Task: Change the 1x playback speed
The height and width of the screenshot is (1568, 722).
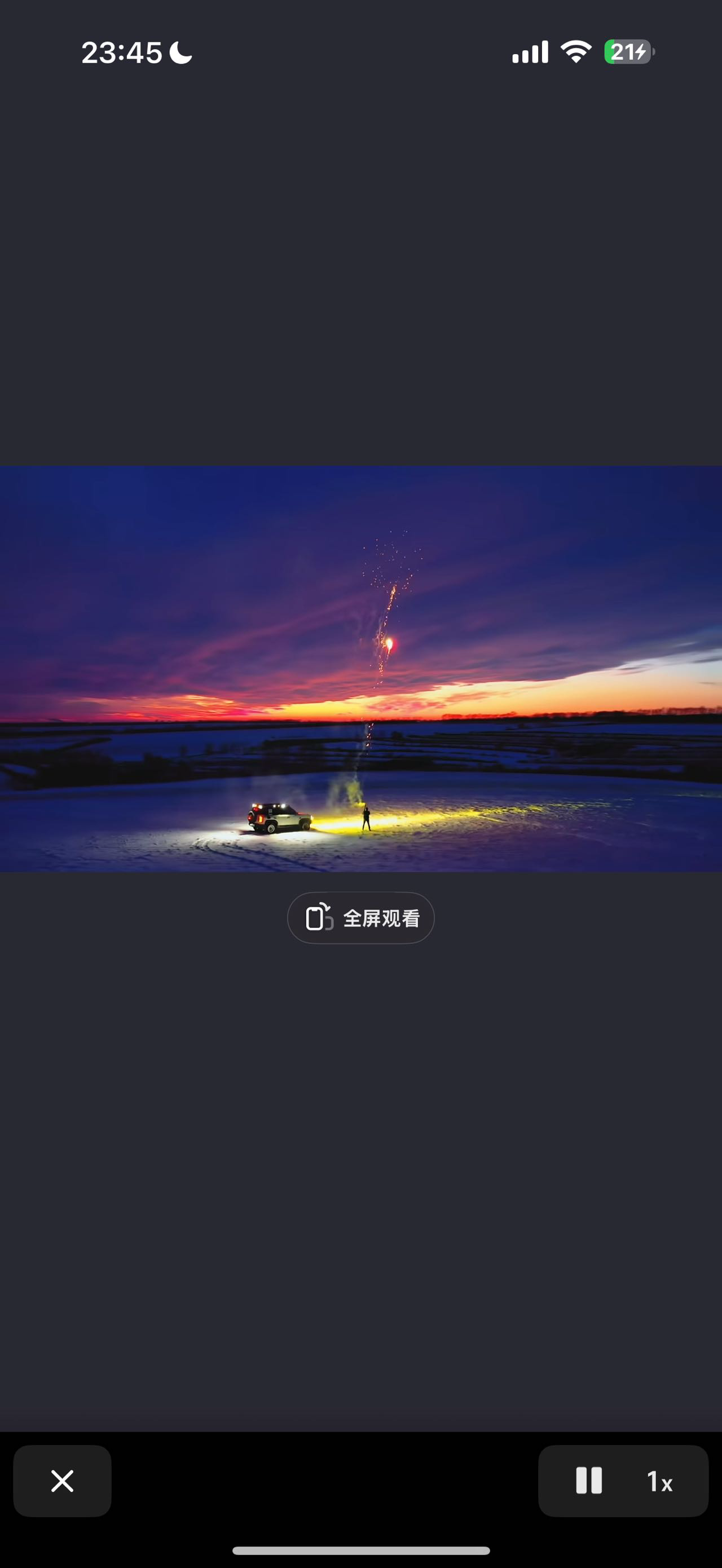Action: tap(659, 1482)
